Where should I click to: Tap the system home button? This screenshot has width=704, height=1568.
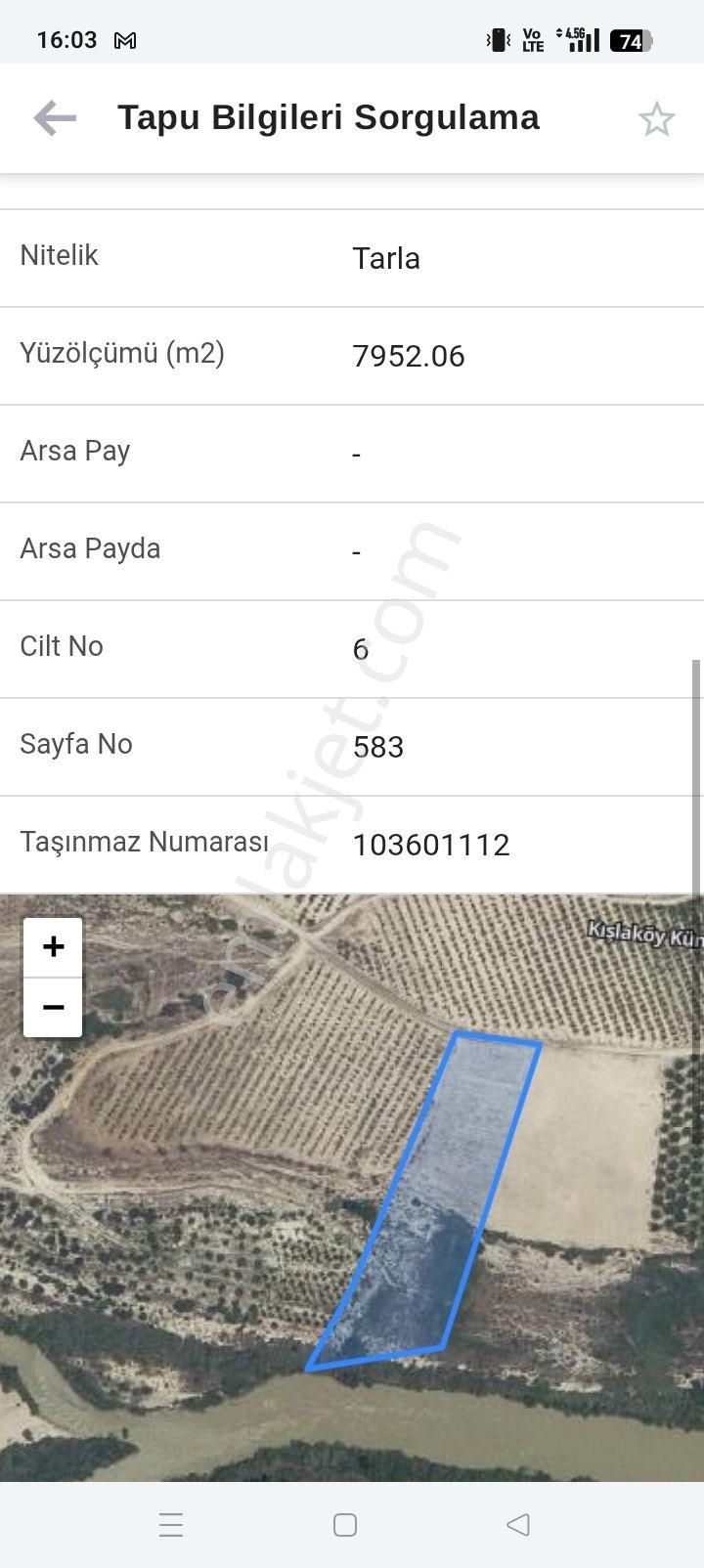345,1525
